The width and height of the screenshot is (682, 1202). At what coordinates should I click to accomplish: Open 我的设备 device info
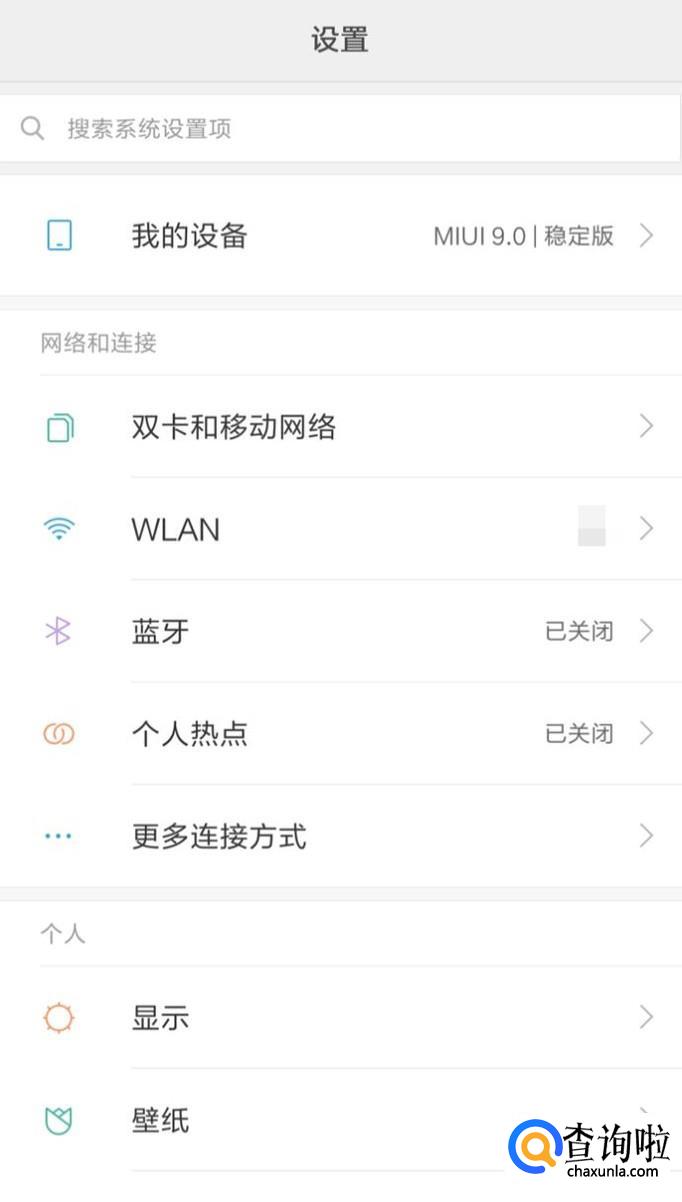(340, 236)
